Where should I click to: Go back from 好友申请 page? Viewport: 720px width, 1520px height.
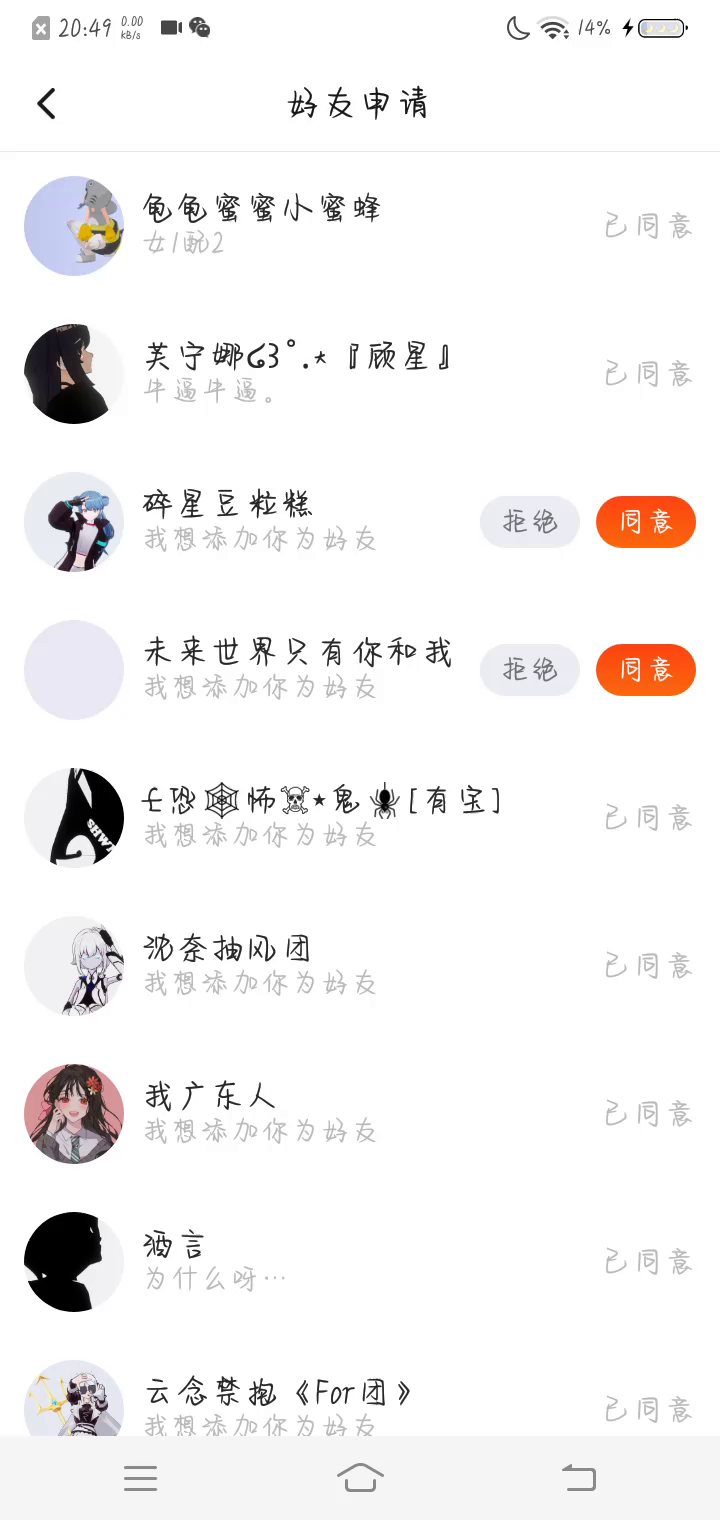point(46,104)
